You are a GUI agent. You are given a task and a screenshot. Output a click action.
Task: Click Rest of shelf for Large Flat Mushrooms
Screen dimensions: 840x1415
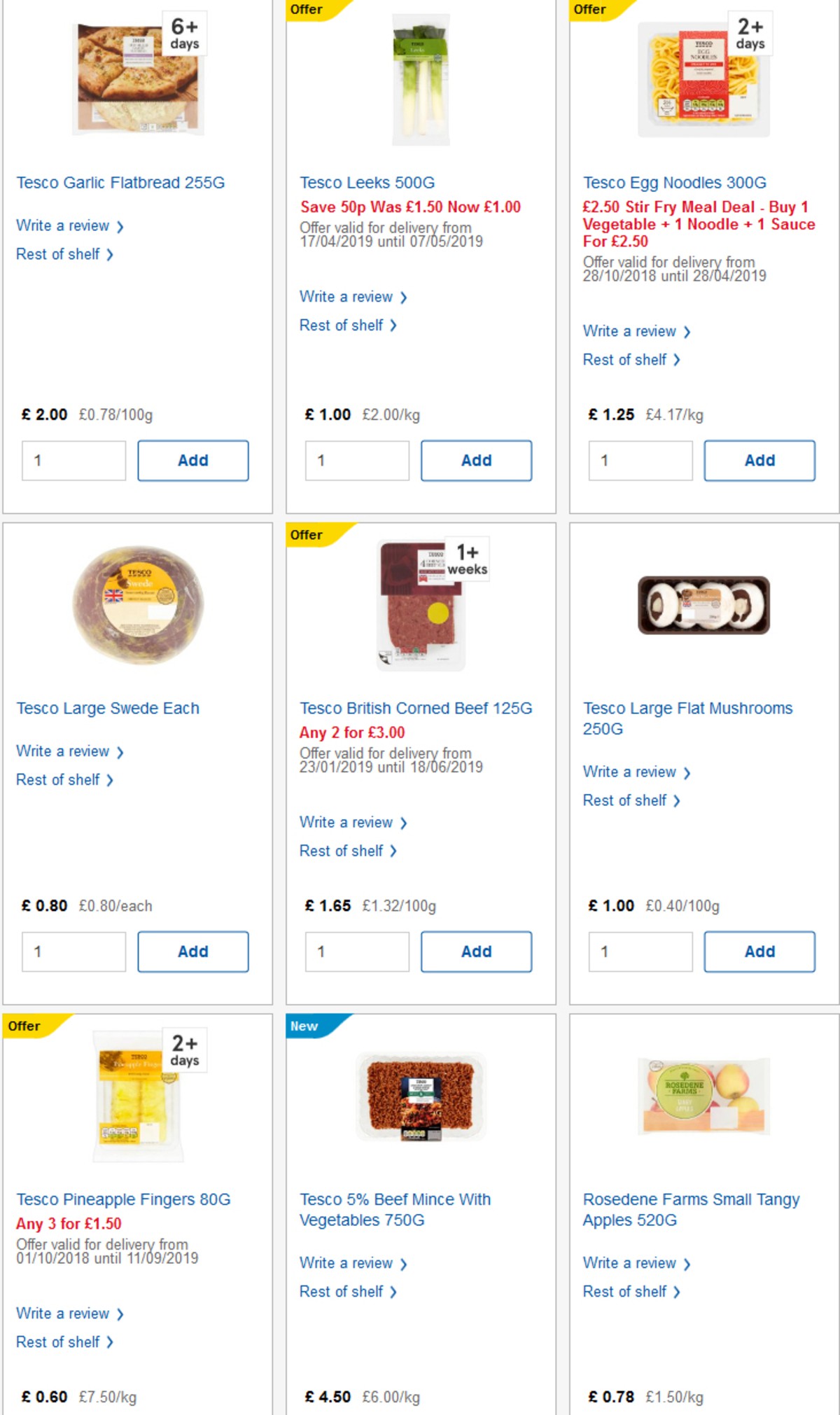coord(625,800)
